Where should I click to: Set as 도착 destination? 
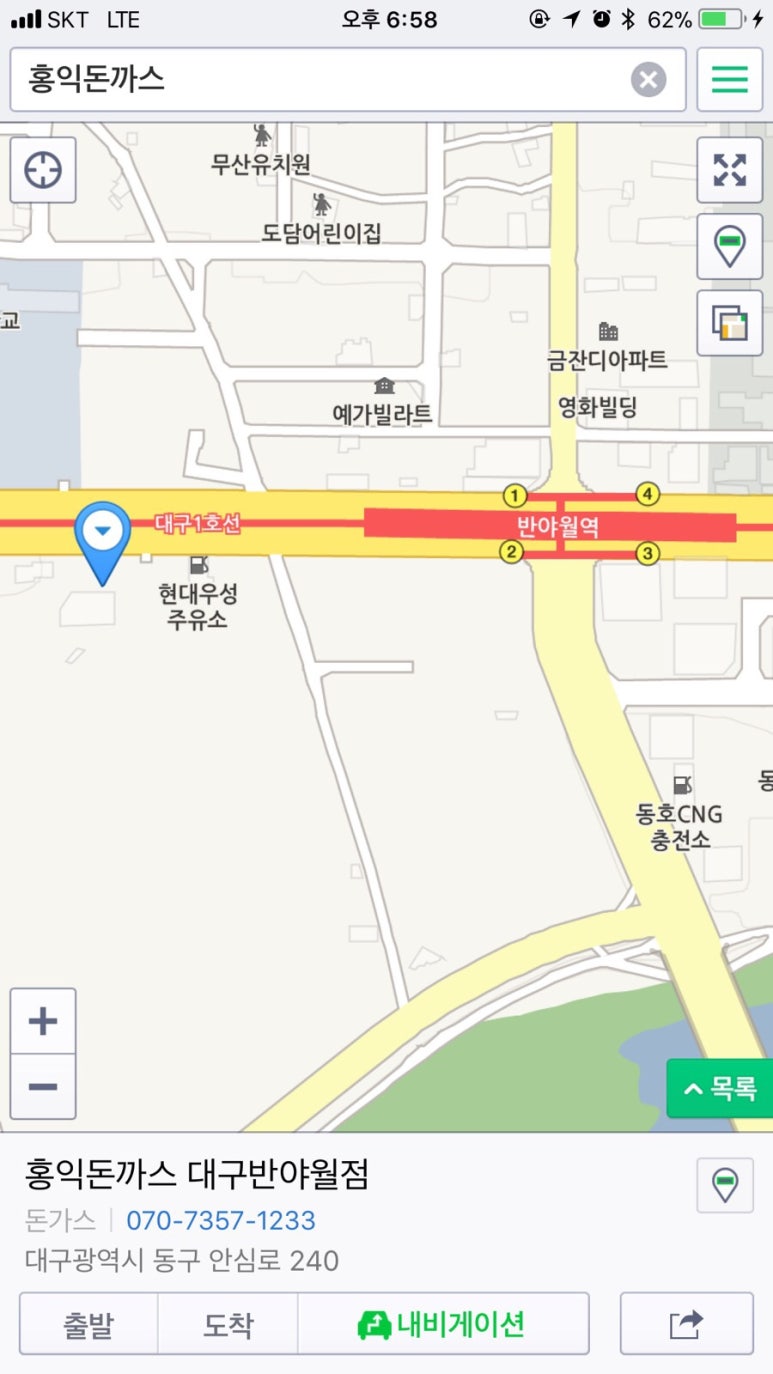[x=228, y=1324]
